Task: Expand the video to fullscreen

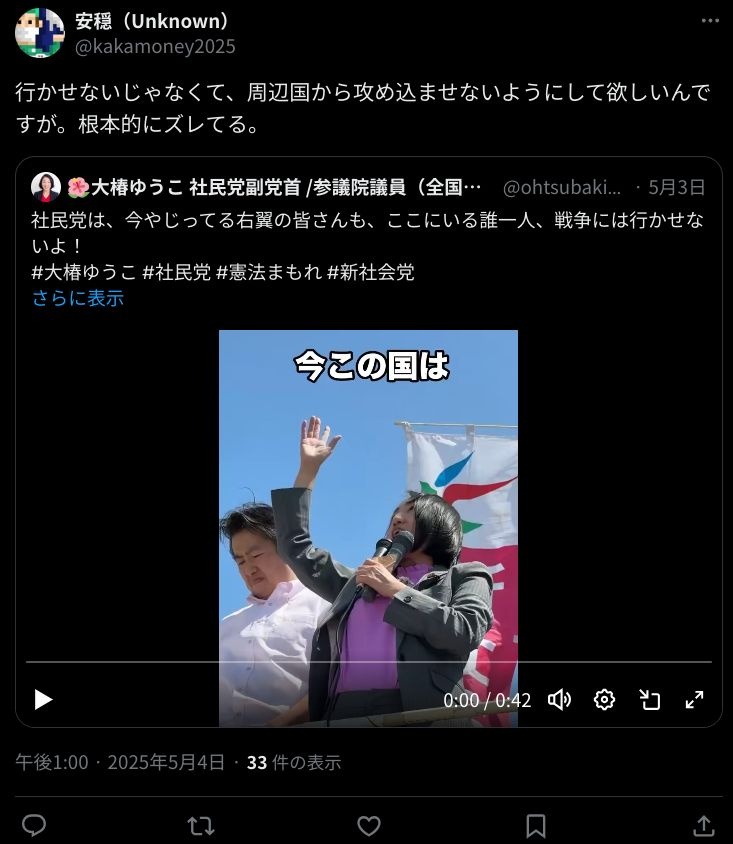Action: 694,699
